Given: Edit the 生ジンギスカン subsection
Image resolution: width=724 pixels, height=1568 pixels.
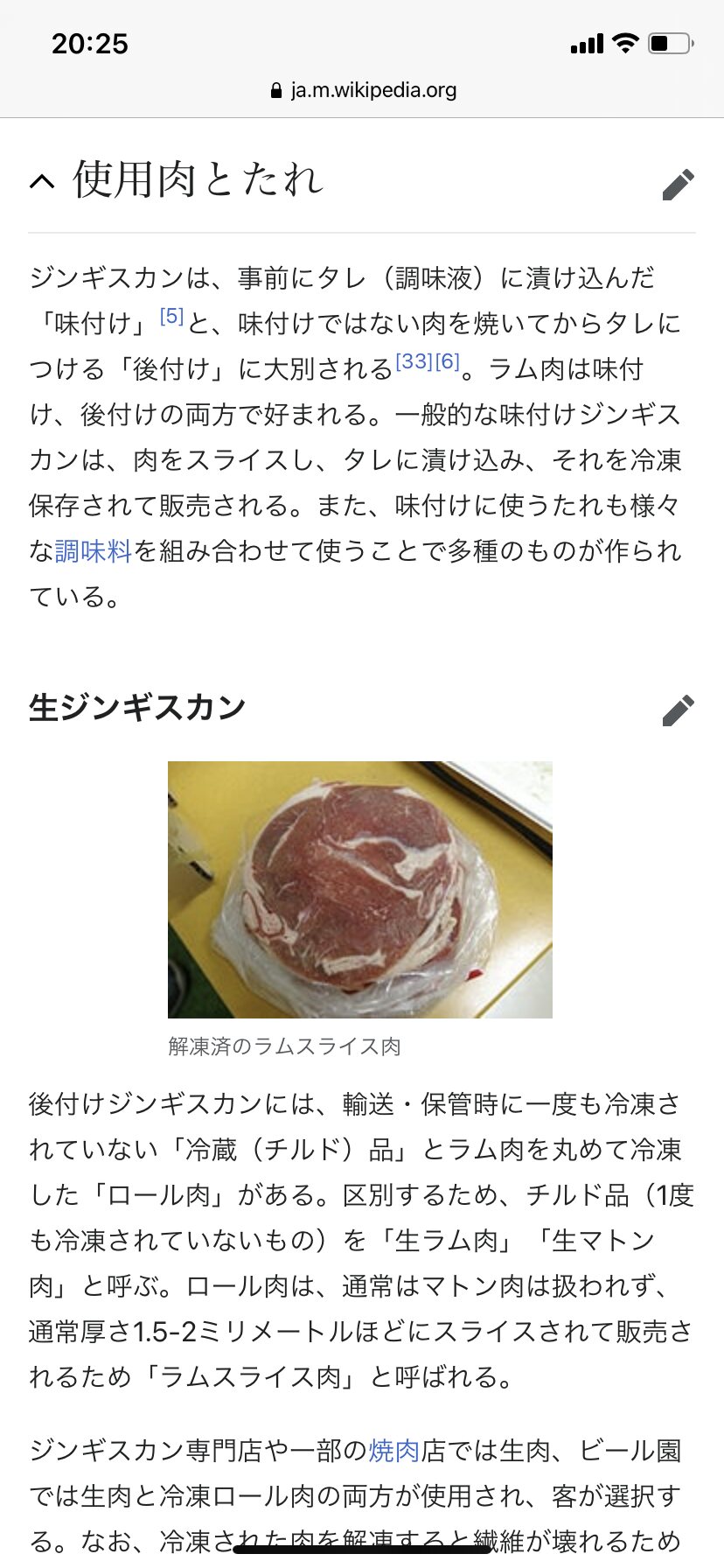Looking at the screenshot, I should click(x=678, y=710).
